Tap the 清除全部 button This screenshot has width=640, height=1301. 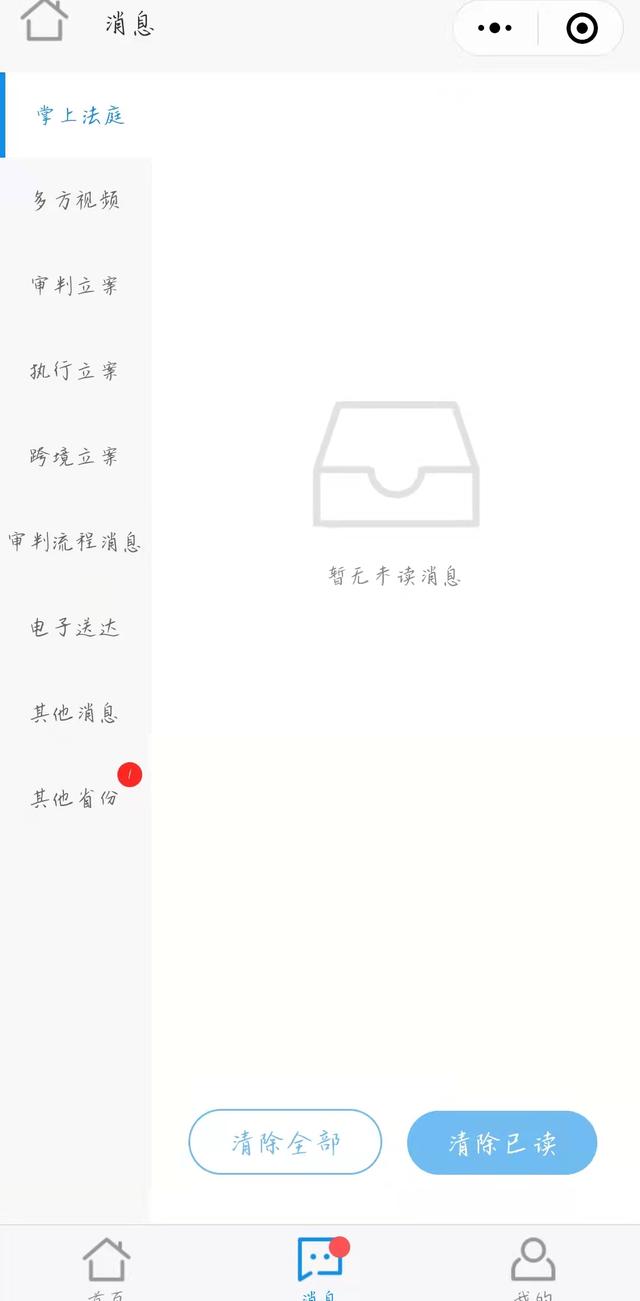285,1142
